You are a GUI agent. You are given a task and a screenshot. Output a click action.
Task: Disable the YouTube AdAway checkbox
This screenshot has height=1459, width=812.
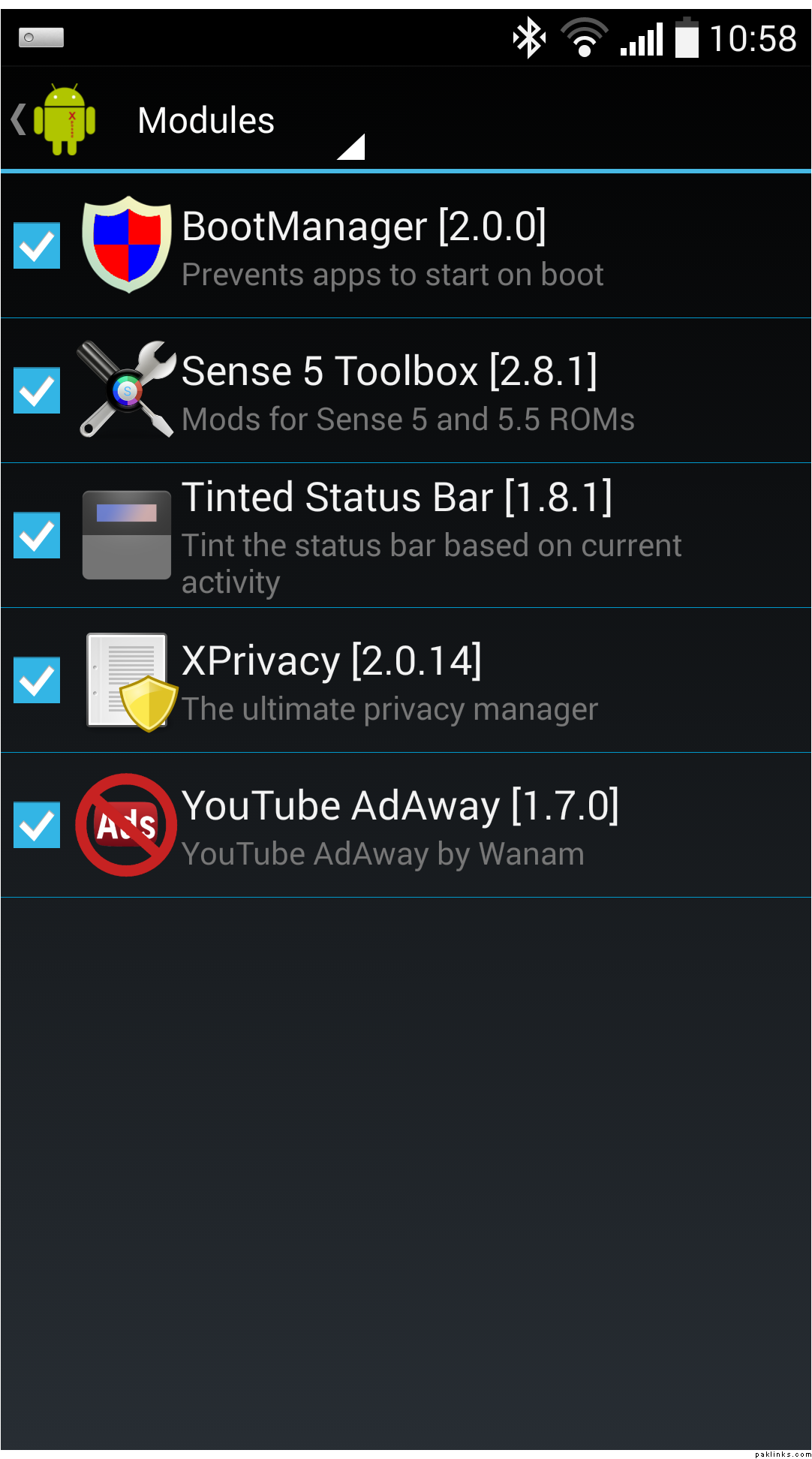click(x=37, y=825)
